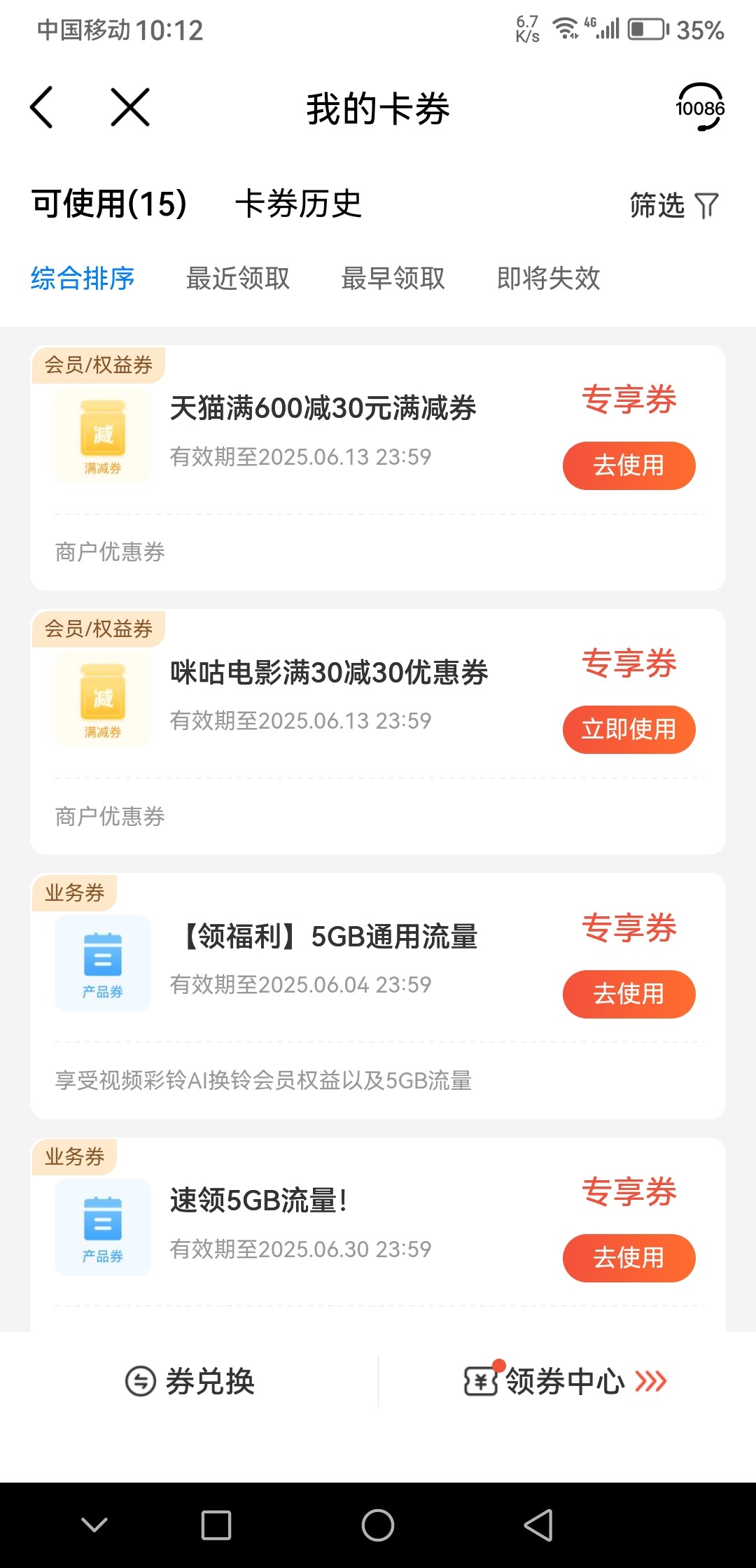Switch to the 可使用(15) tab
The height and width of the screenshot is (1568, 756).
point(109,204)
